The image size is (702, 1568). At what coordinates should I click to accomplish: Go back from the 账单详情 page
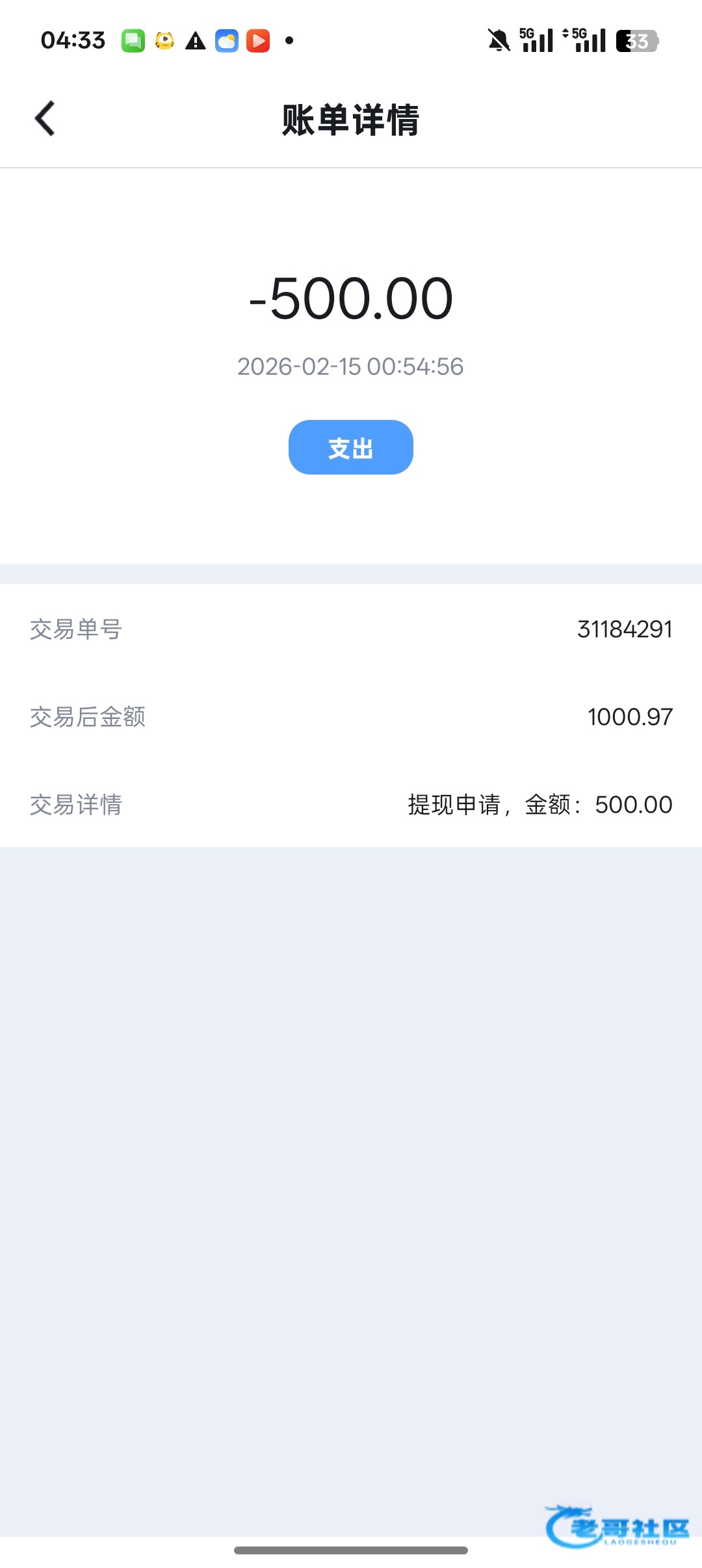[x=45, y=119]
